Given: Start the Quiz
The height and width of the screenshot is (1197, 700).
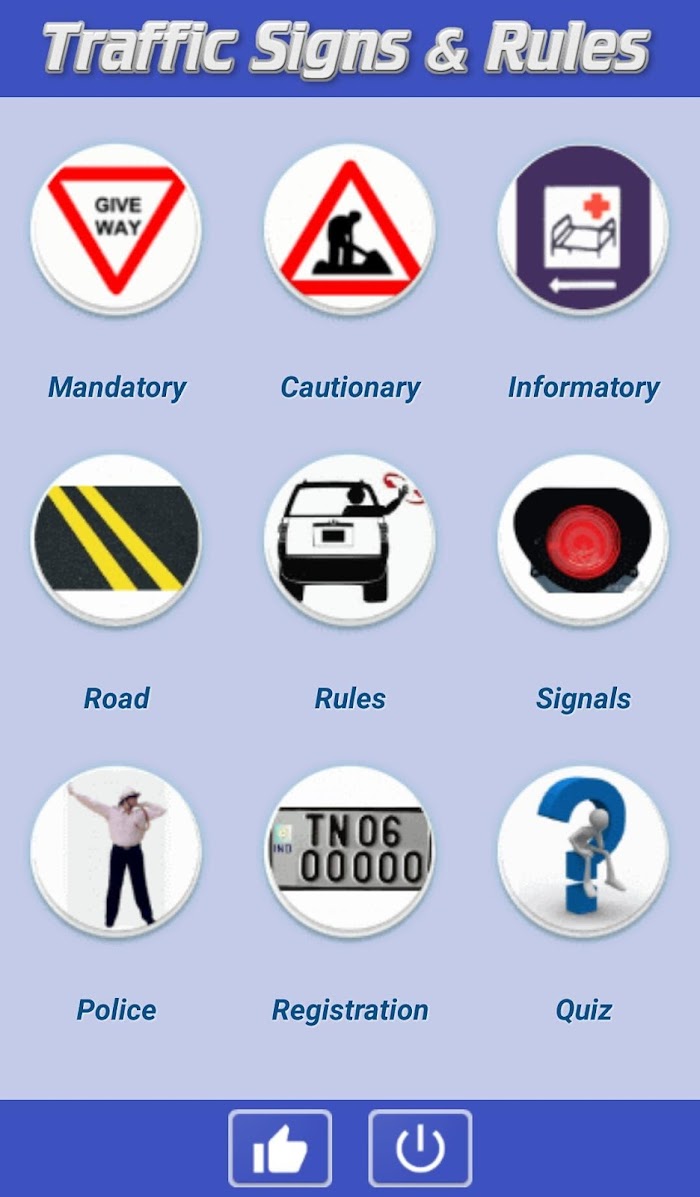Looking at the screenshot, I should pyautogui.click(x=583, y=851).
